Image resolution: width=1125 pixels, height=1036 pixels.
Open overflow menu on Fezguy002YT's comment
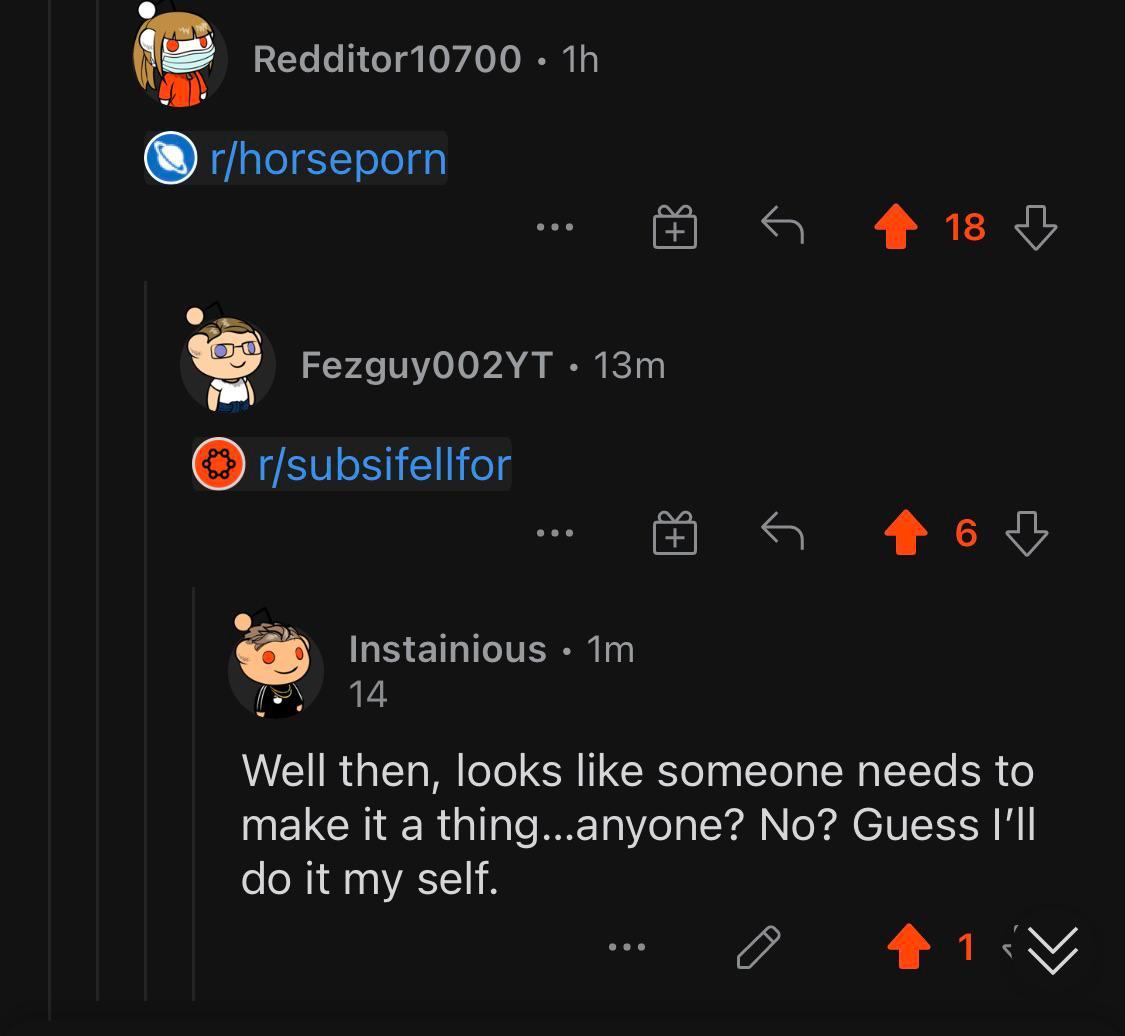tap(555, 533)
